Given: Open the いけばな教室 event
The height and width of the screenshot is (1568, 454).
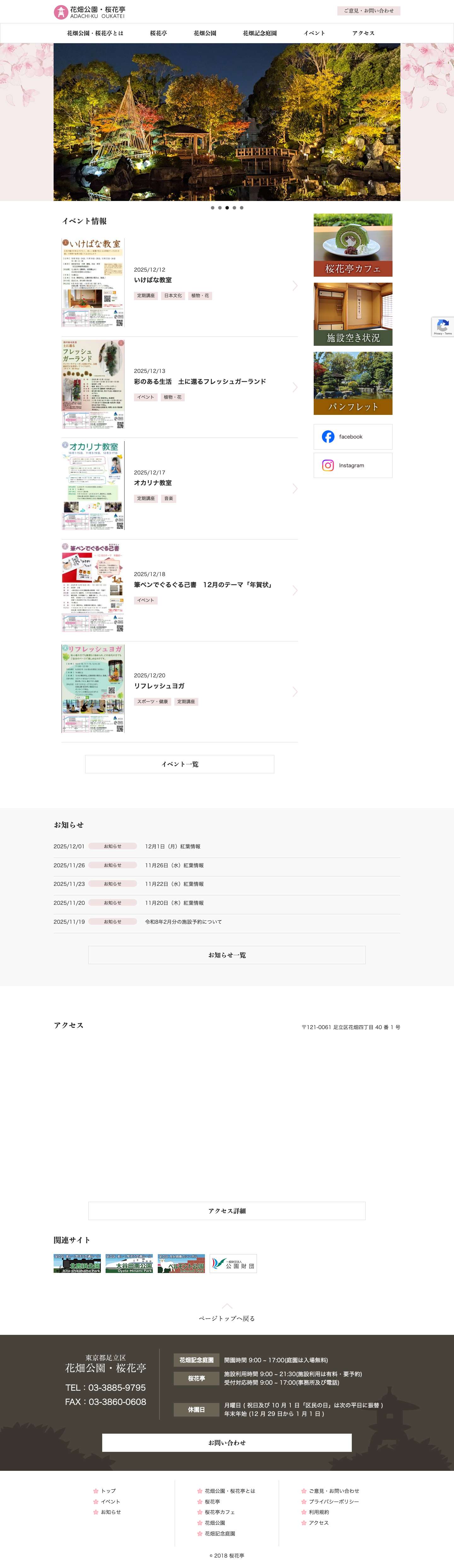Looking at the screenshot, I should [x=153, y=280].
